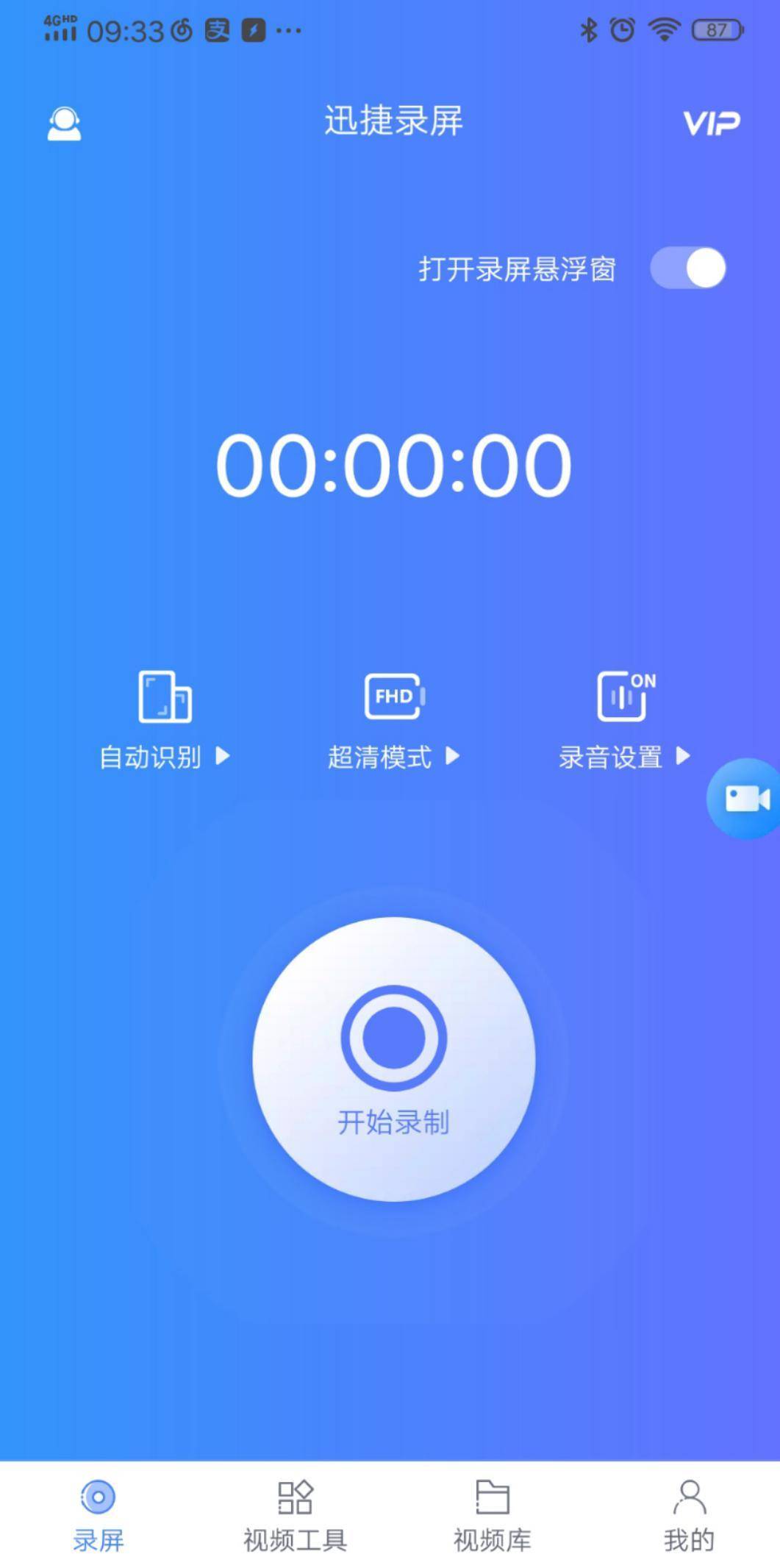Start recording with 开始录制 button
Viewport: 780px width, 1568px height.
[x=394, y=1058]
